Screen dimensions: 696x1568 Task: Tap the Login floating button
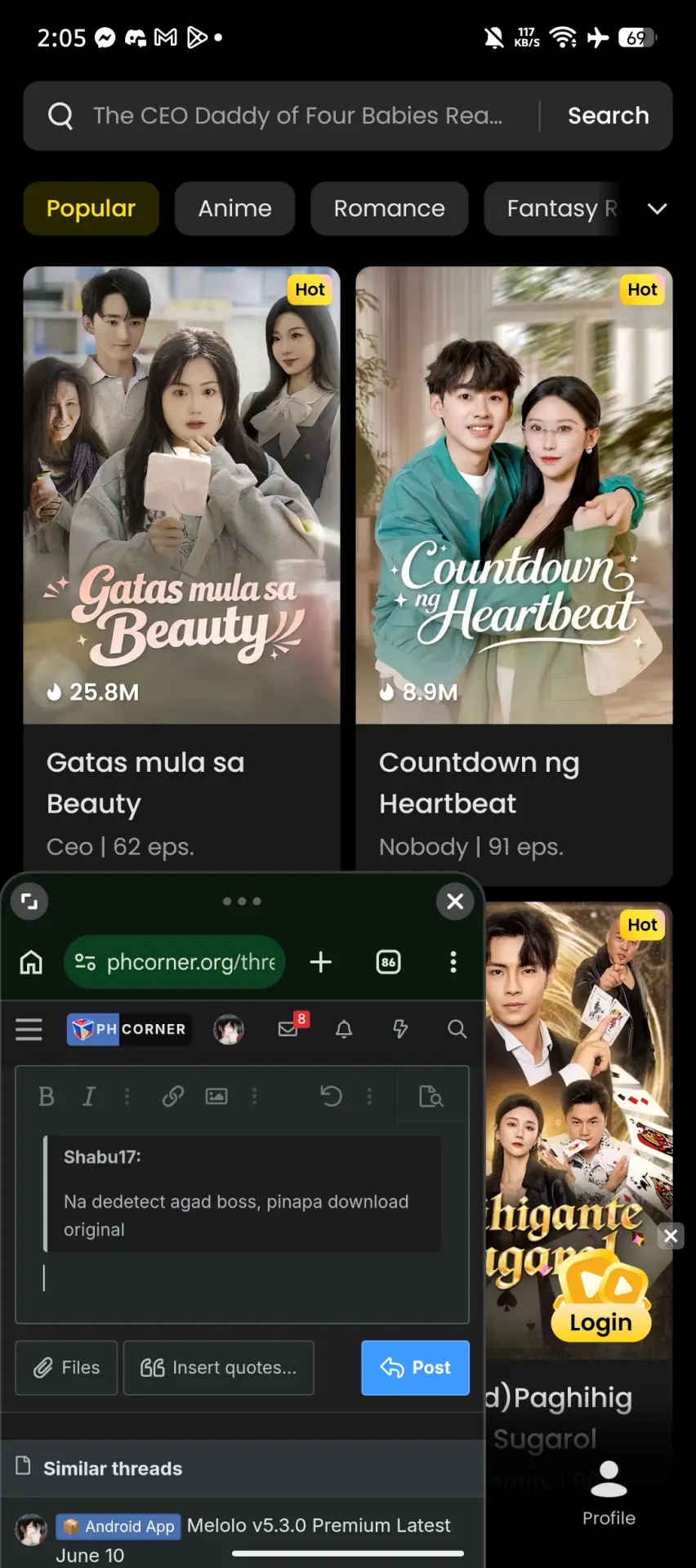(601, 1300)
